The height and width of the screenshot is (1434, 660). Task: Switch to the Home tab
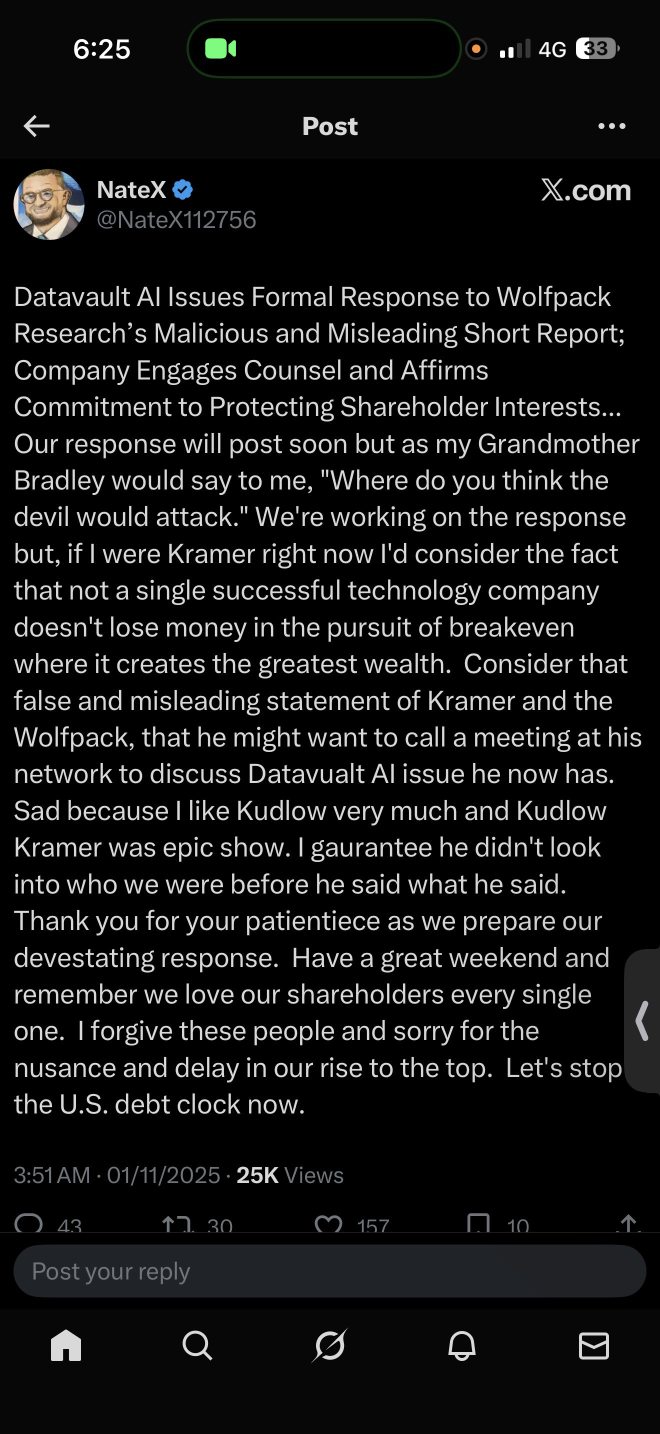[66, 1346]
